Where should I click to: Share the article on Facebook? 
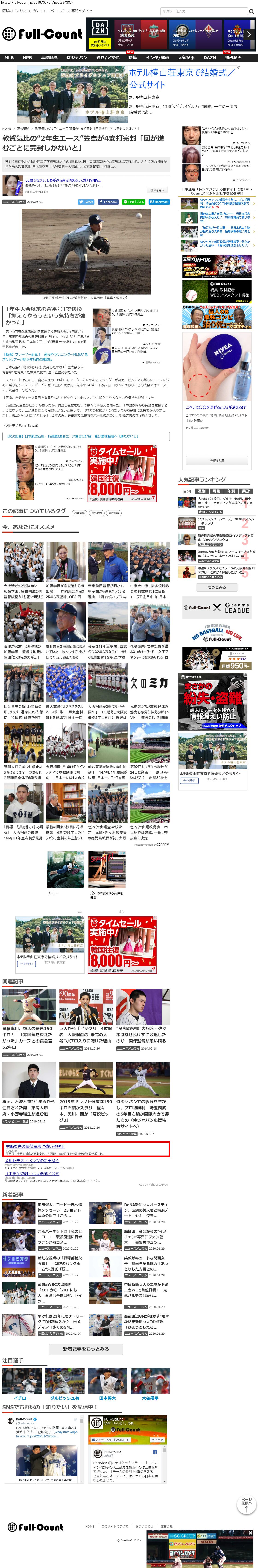click(108, 201)
